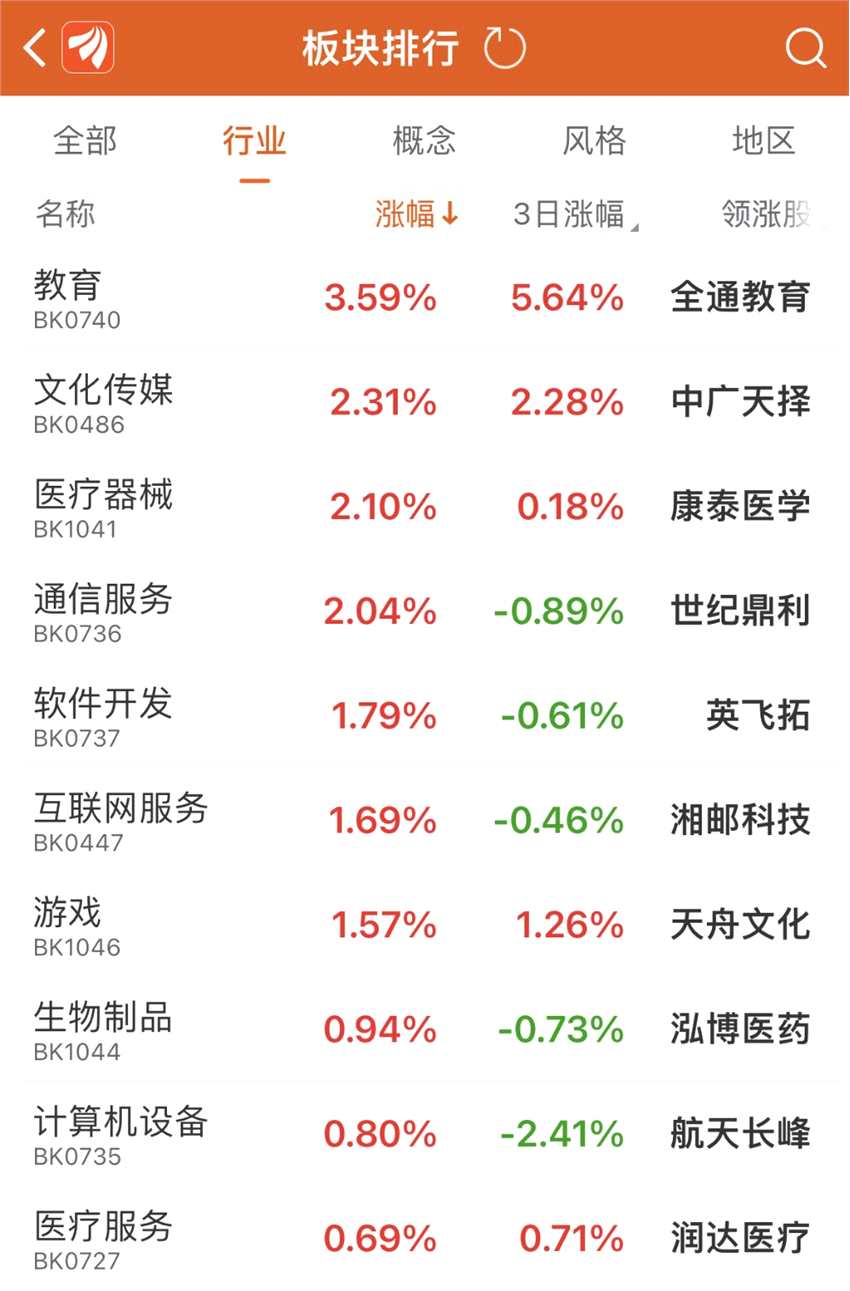
Task: Switch to the 概念 tab
Action: coord(424,141)
